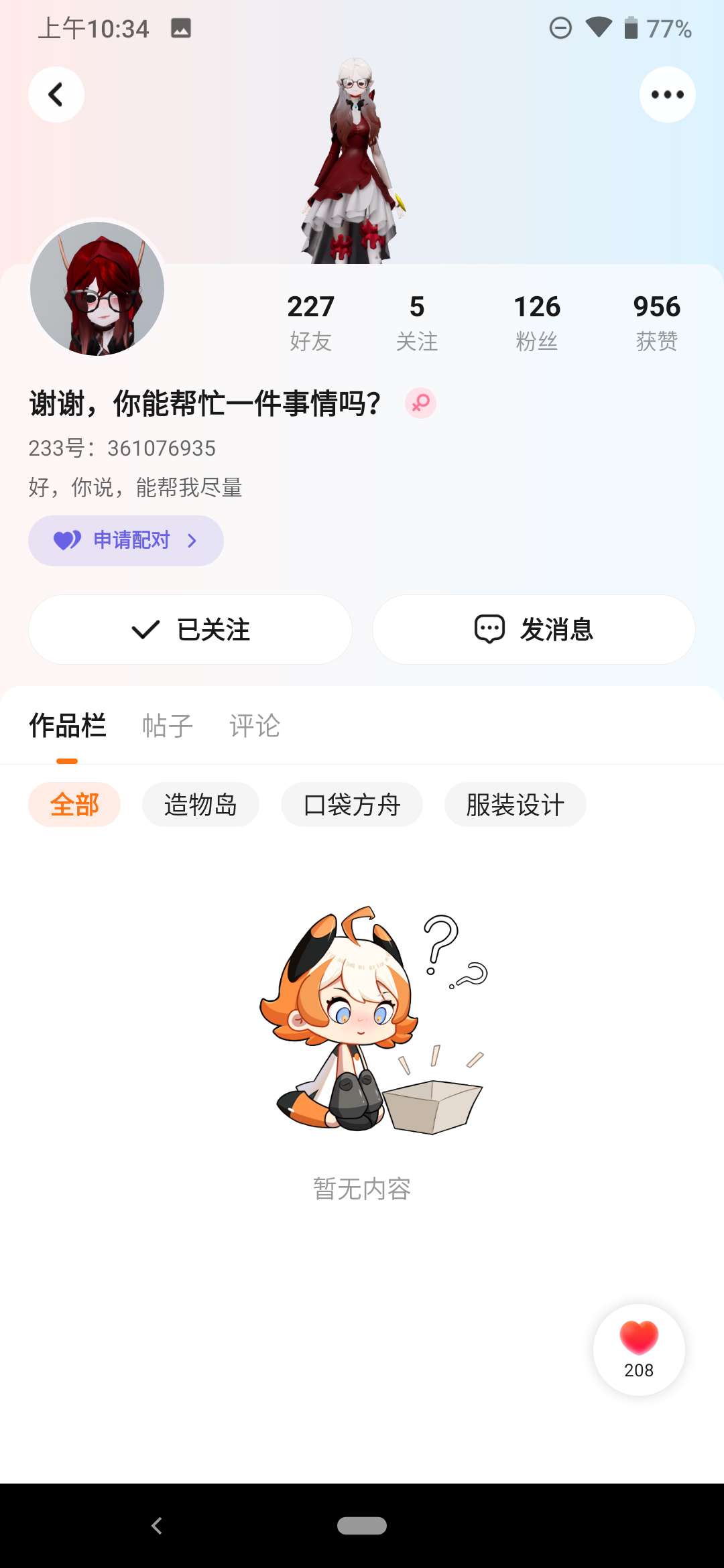Select the 全部 filter chip

[74, 804]
